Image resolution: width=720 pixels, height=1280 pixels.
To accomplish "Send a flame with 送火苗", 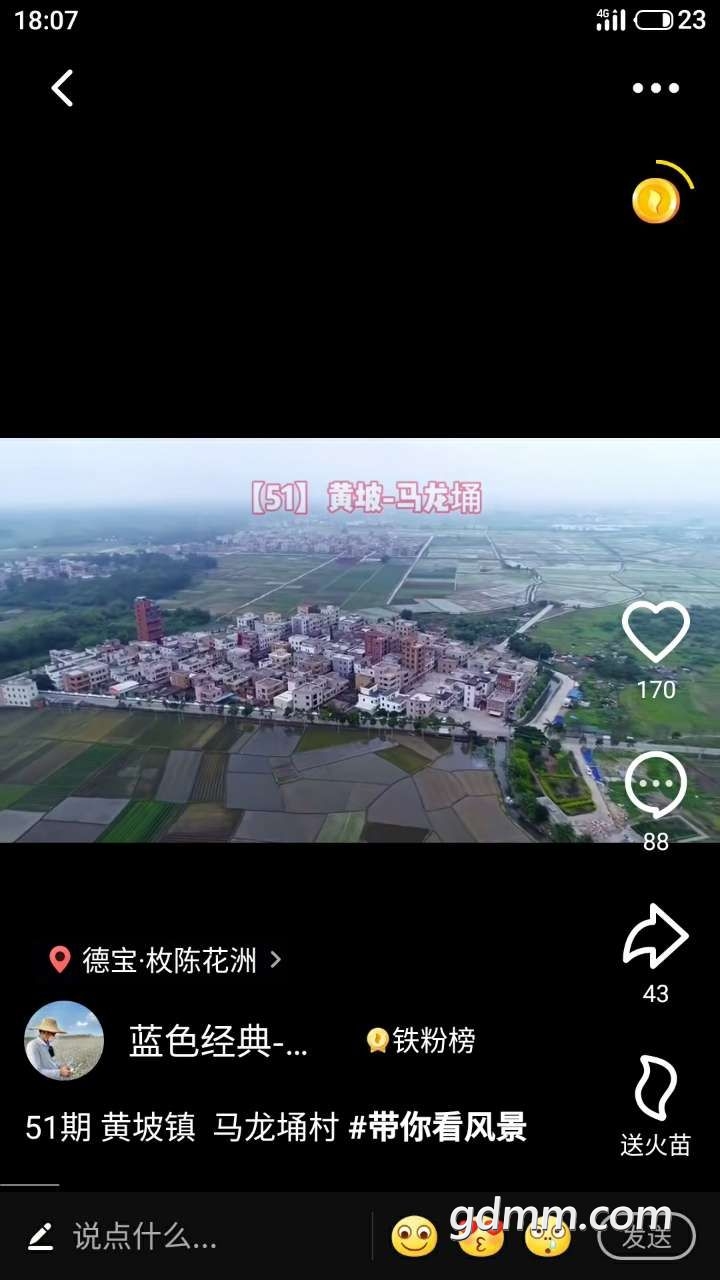I will 655,1090.
